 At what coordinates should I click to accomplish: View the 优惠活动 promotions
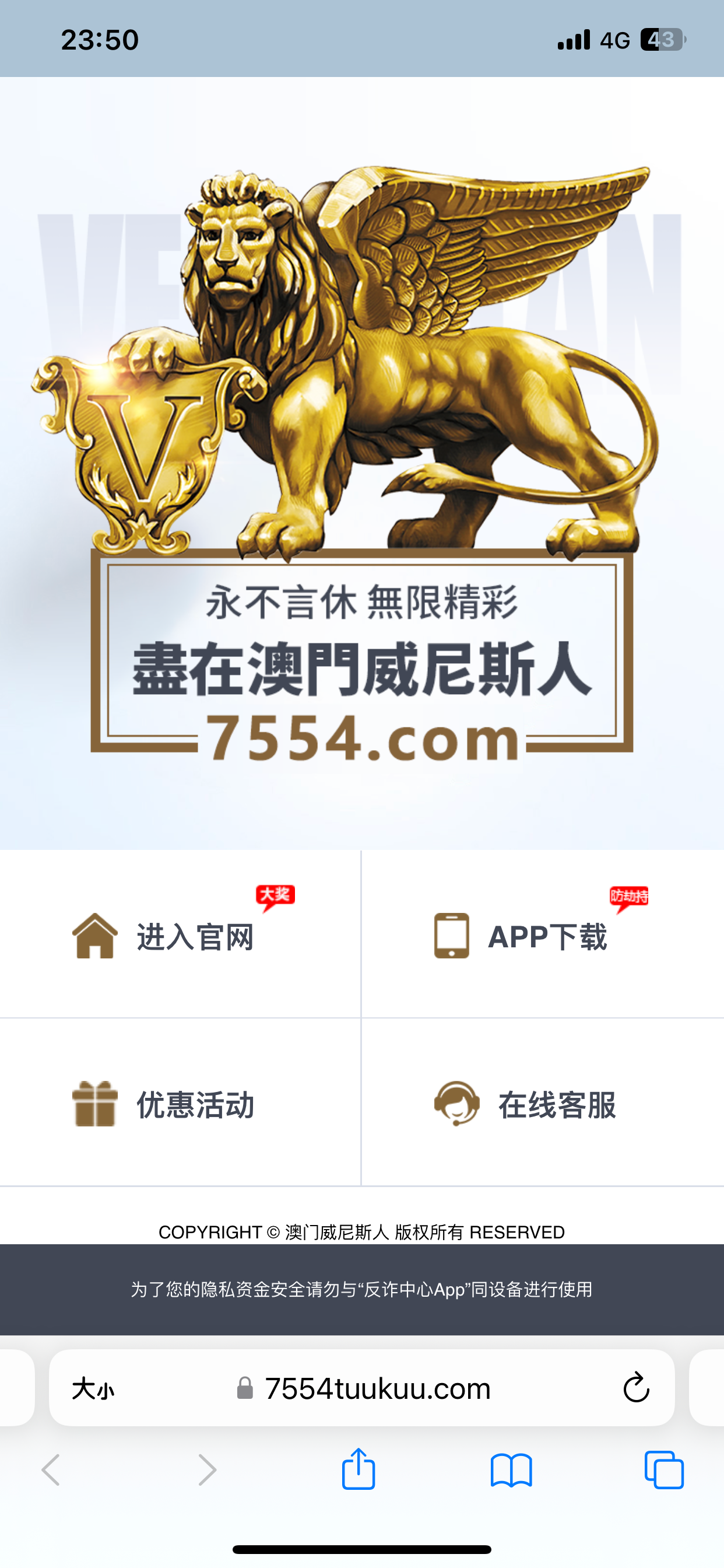(x=180, y=1104)
